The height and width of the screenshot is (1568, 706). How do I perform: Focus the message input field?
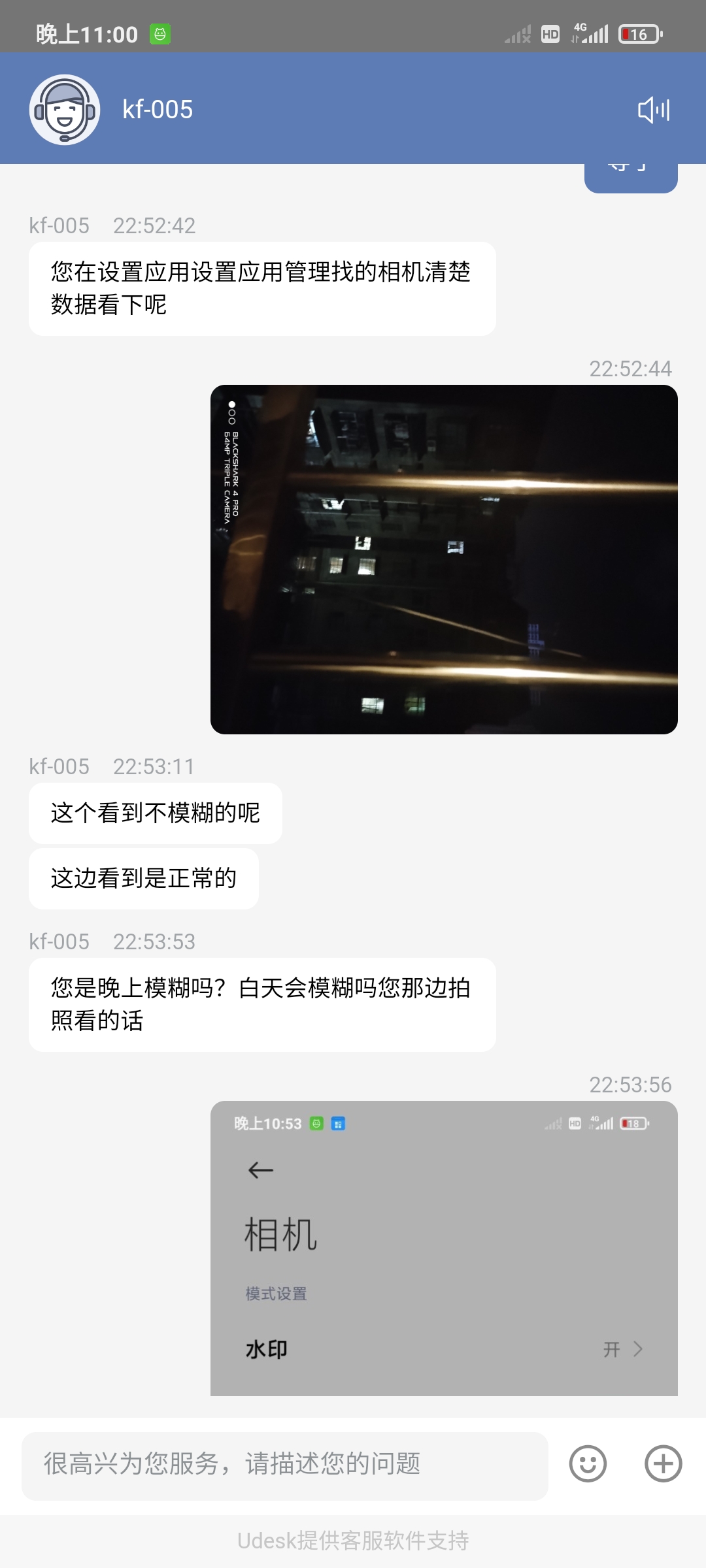pyautogui.click(x=285, y=1465)
